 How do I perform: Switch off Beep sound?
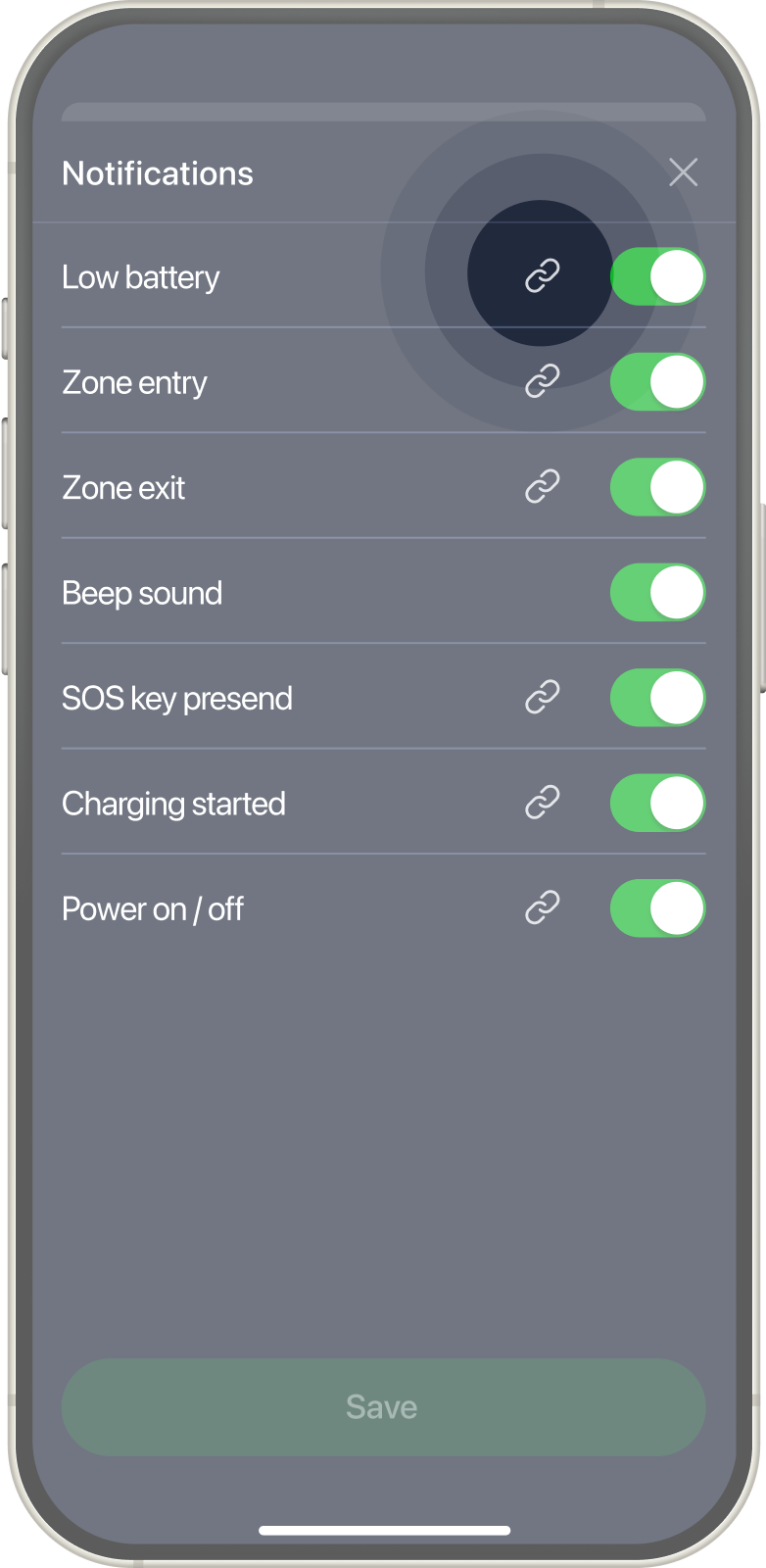(657, 592)
